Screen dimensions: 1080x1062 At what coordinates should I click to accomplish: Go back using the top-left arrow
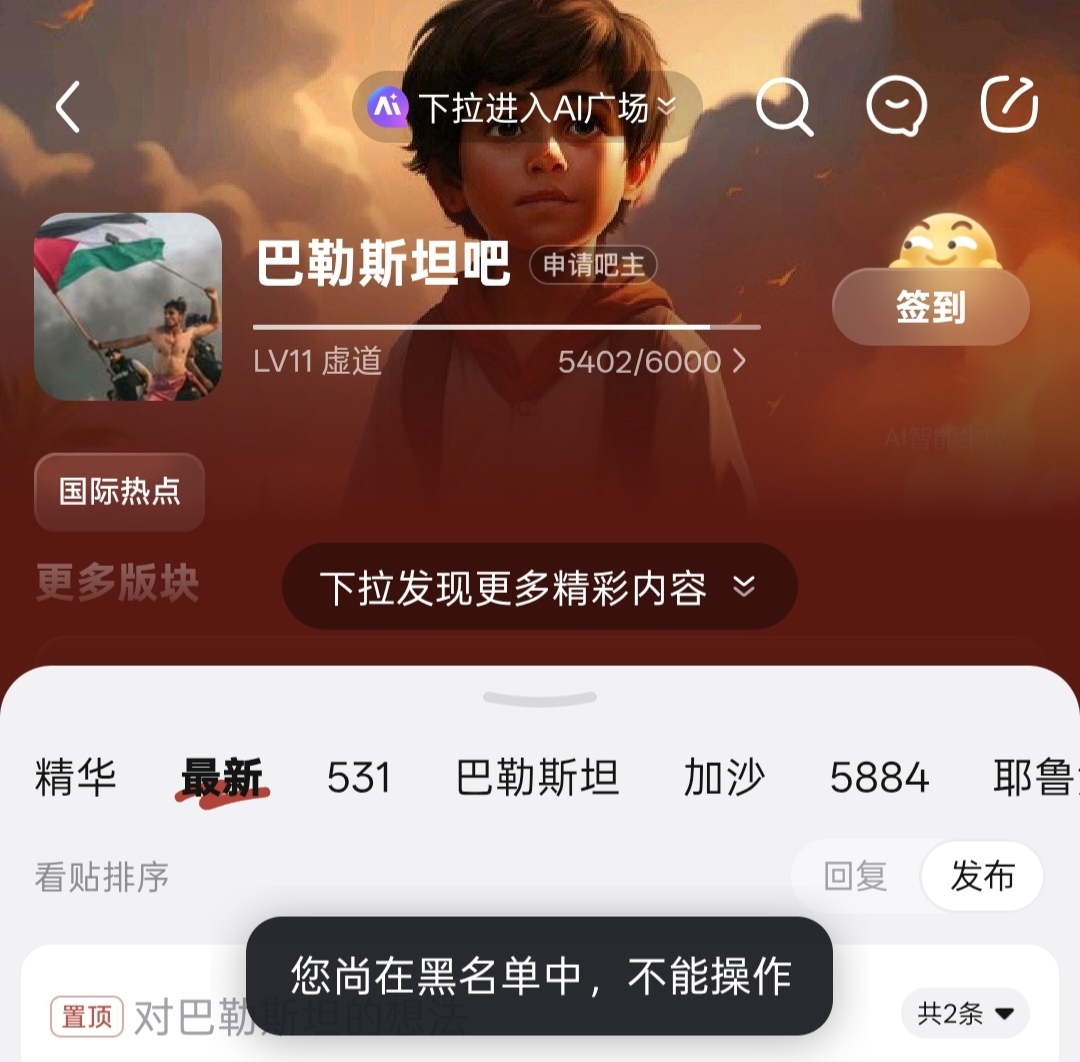tap(68, 107)
